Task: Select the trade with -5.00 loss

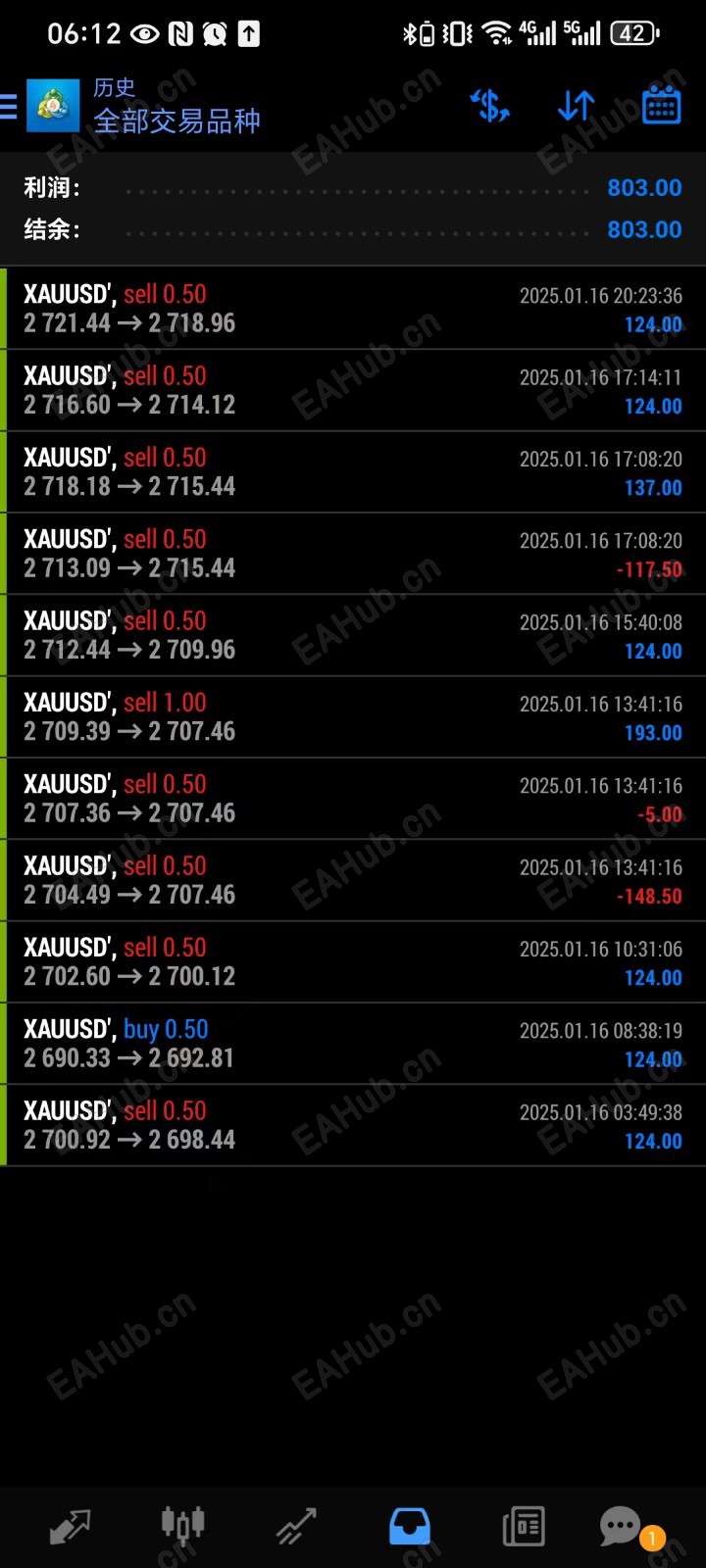Action: 353,799
